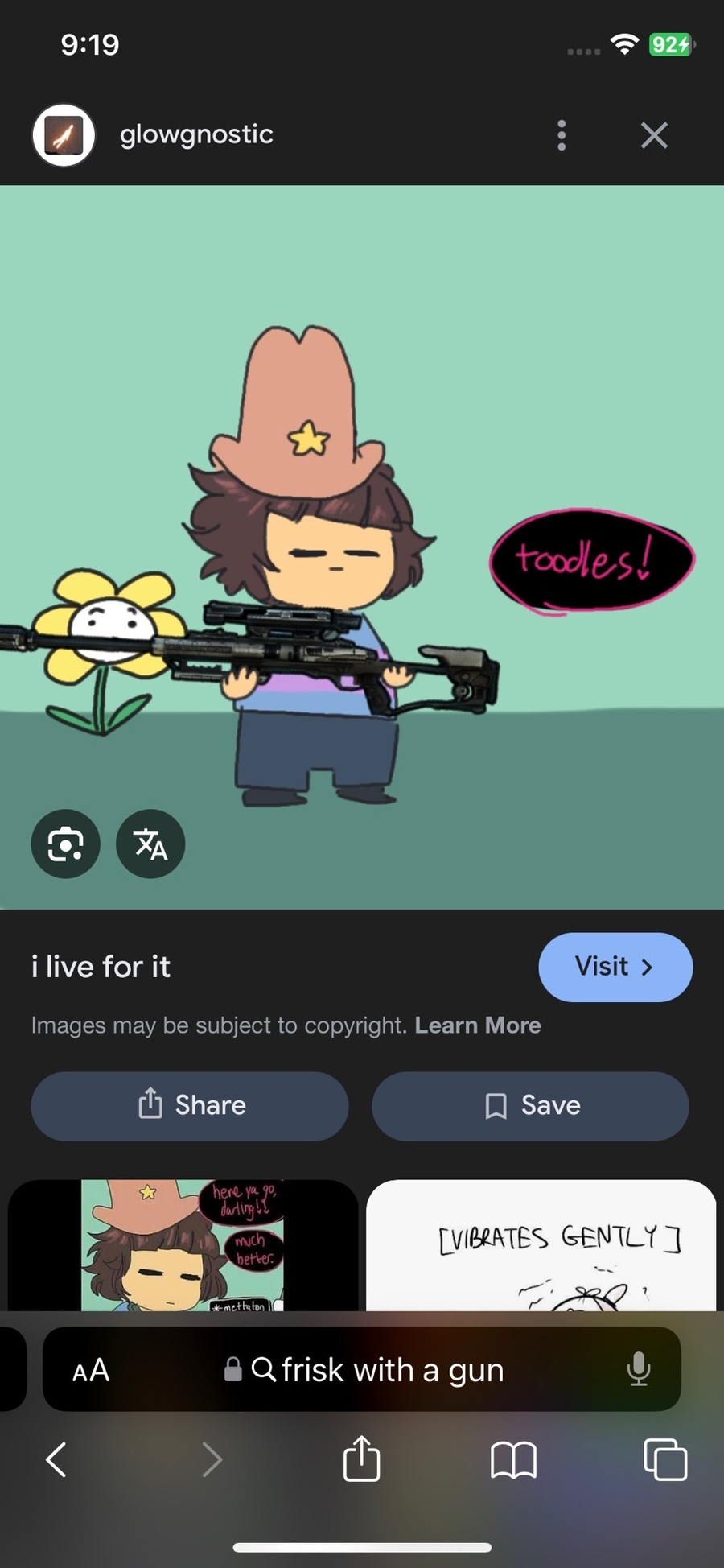Screen dimensions: 724x1568
Task: Open the Learn More copyright link
Action: click(477, 1025)
